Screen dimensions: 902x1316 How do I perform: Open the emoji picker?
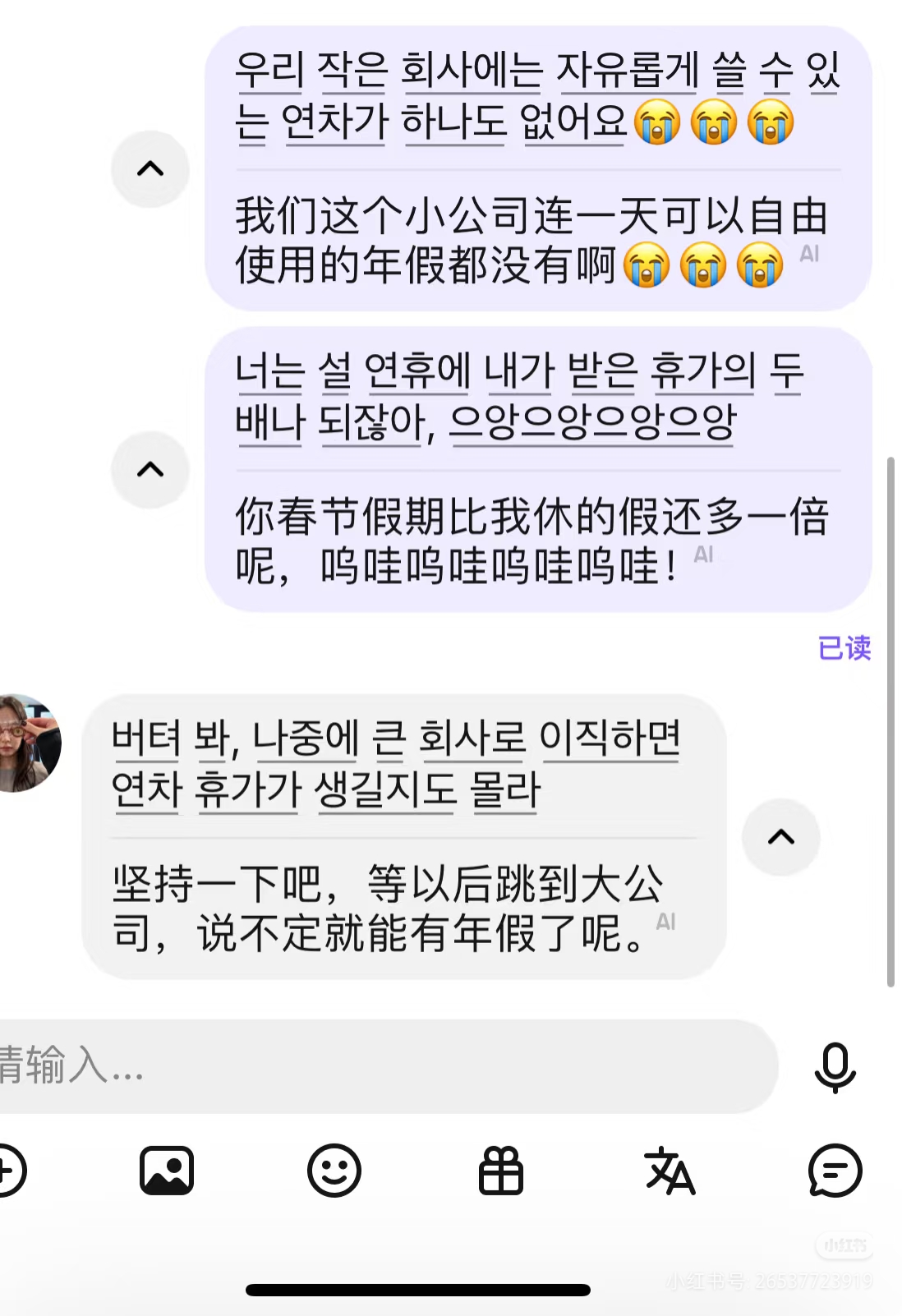click(x=334, y=1171)
